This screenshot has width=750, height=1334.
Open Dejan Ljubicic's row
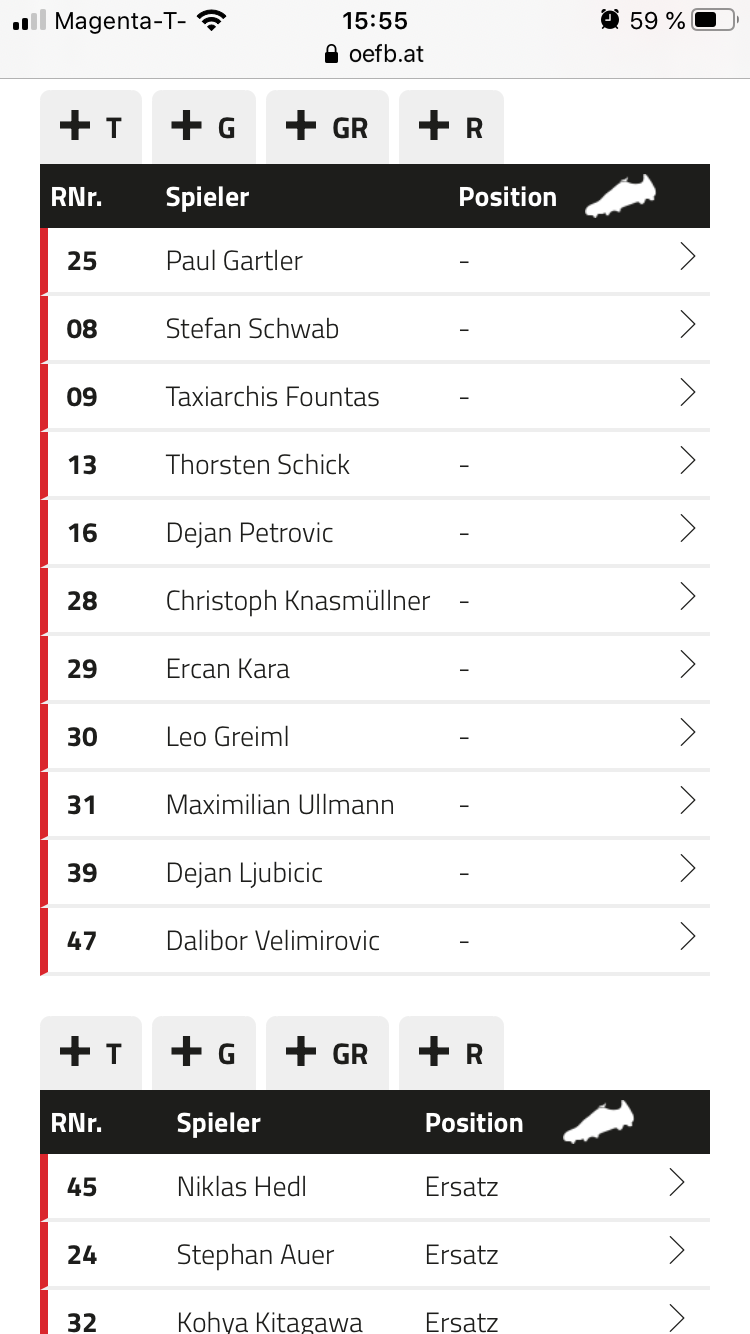coord(375,873)
